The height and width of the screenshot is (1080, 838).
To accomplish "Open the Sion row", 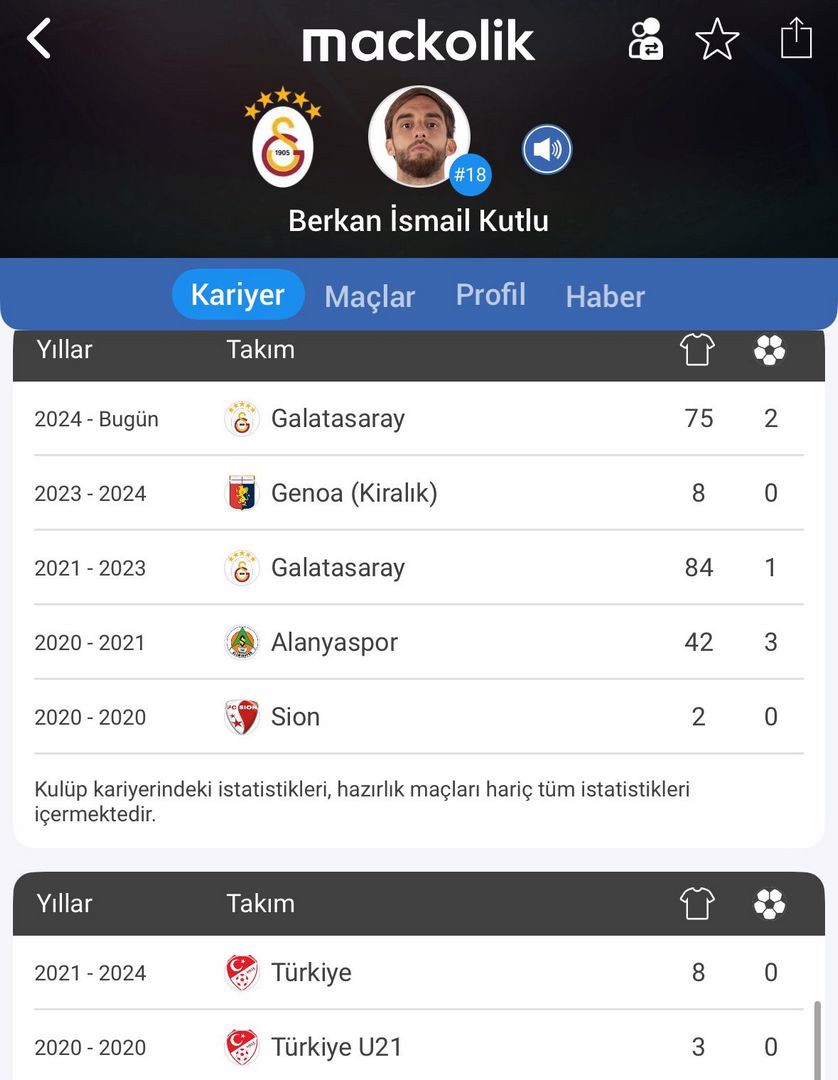I will [x=418, y=717].
